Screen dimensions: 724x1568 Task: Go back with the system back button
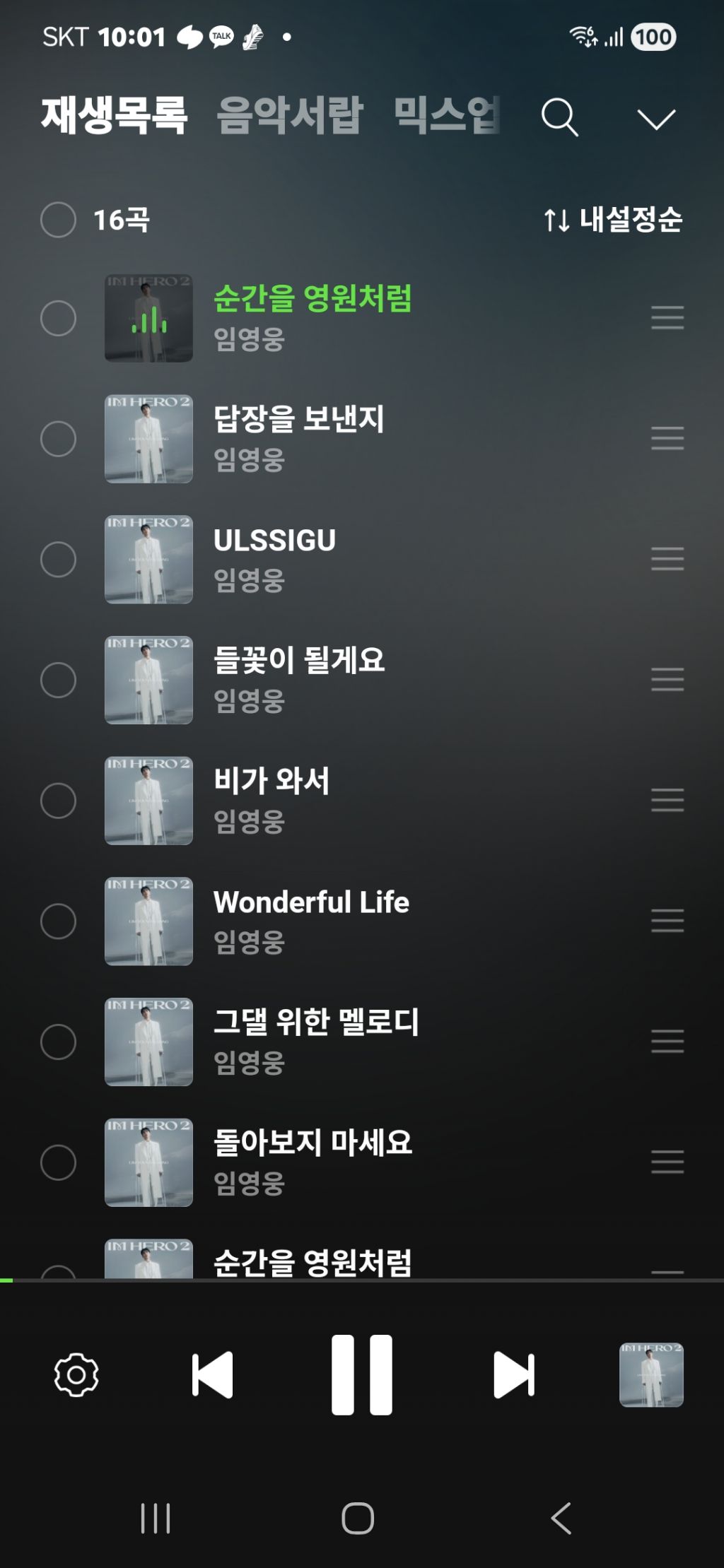tap(561, 1518)
